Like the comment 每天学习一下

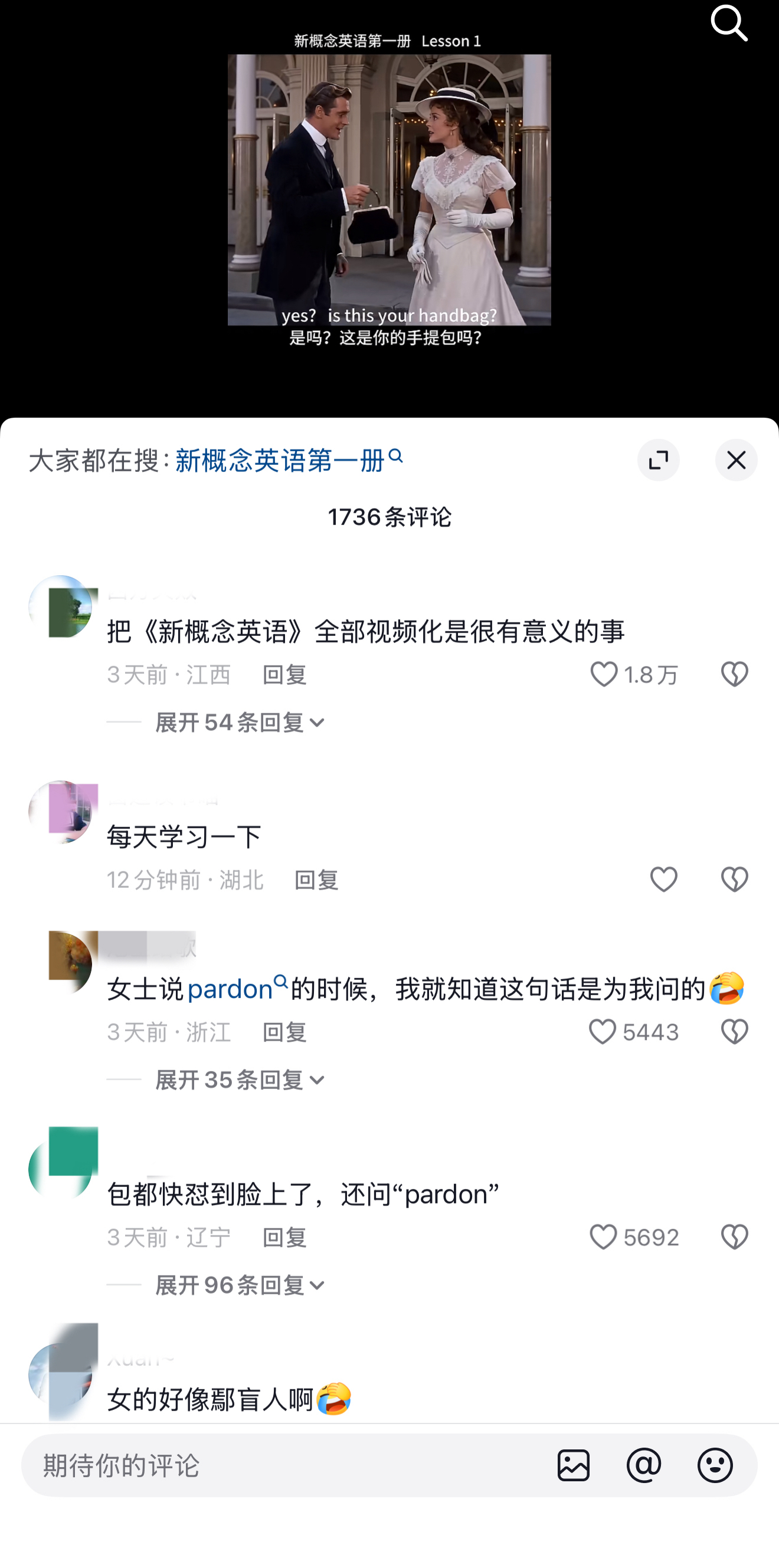(x=663, y=880)
